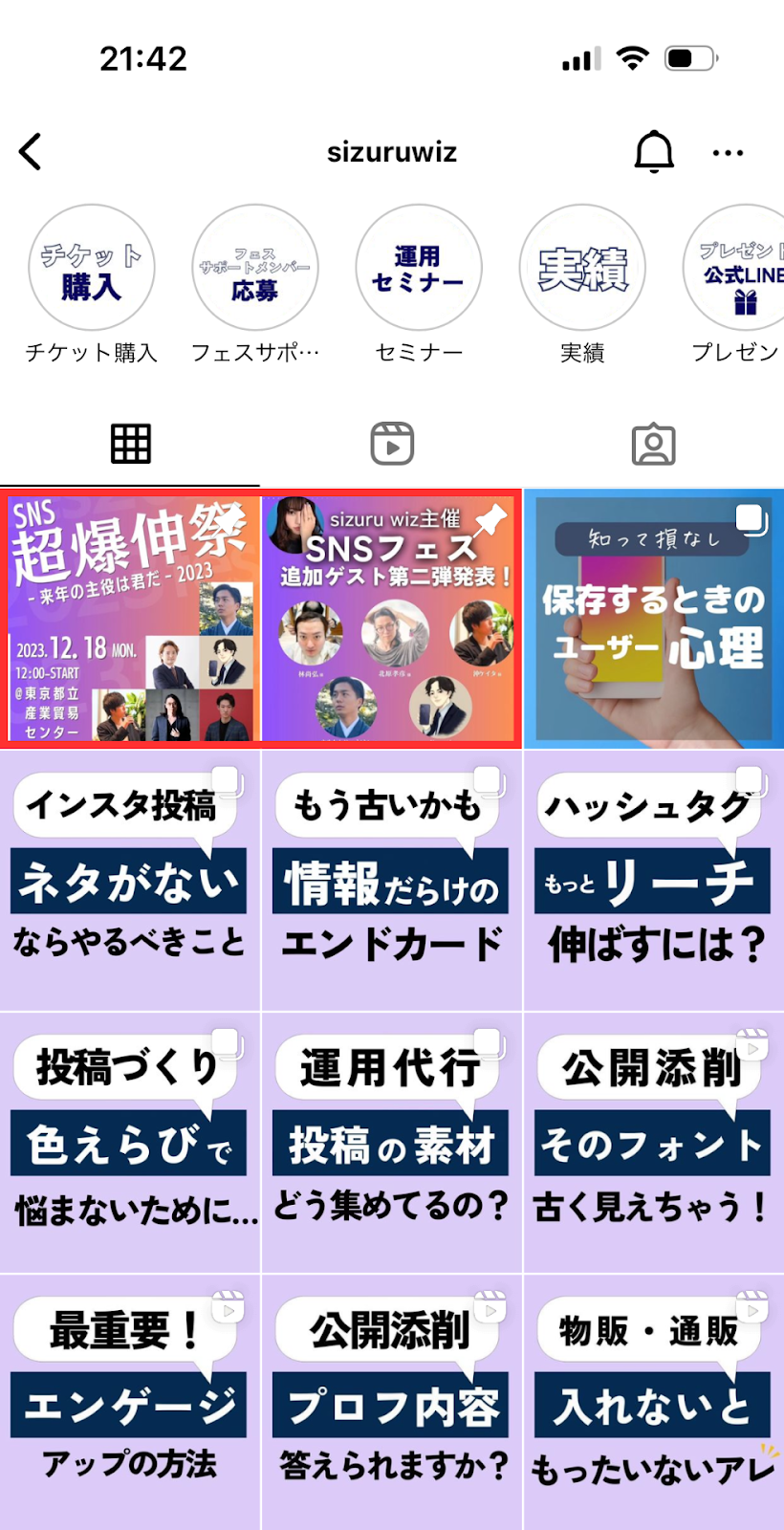
Task: Switch to the Reels tab
Action: [392, 444]
